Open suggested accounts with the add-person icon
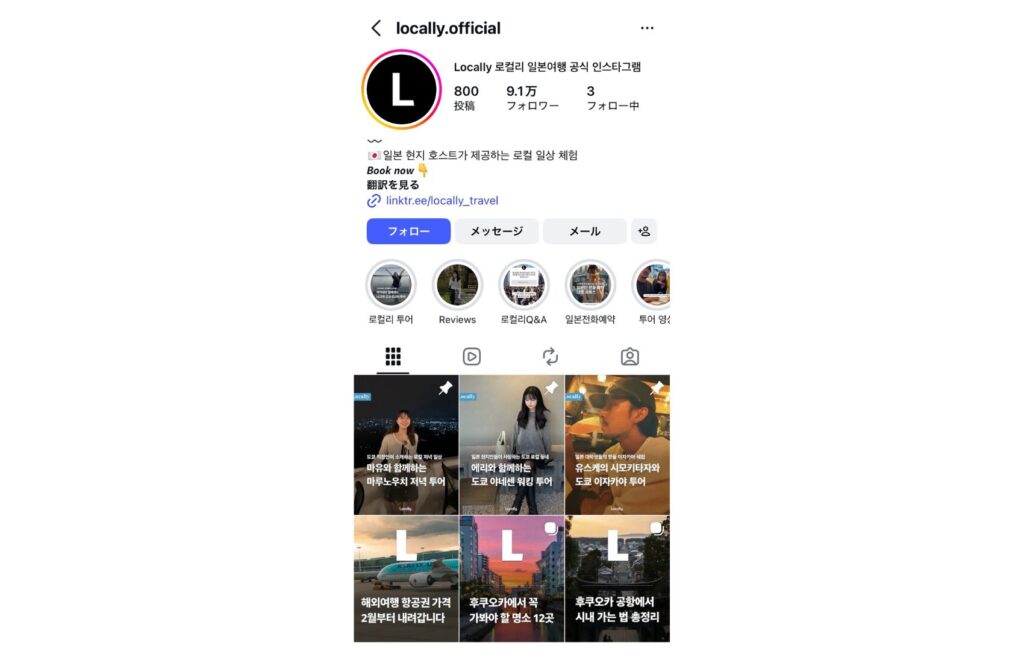This screenshot has width=1024, height=651. (x=644, y=231)
